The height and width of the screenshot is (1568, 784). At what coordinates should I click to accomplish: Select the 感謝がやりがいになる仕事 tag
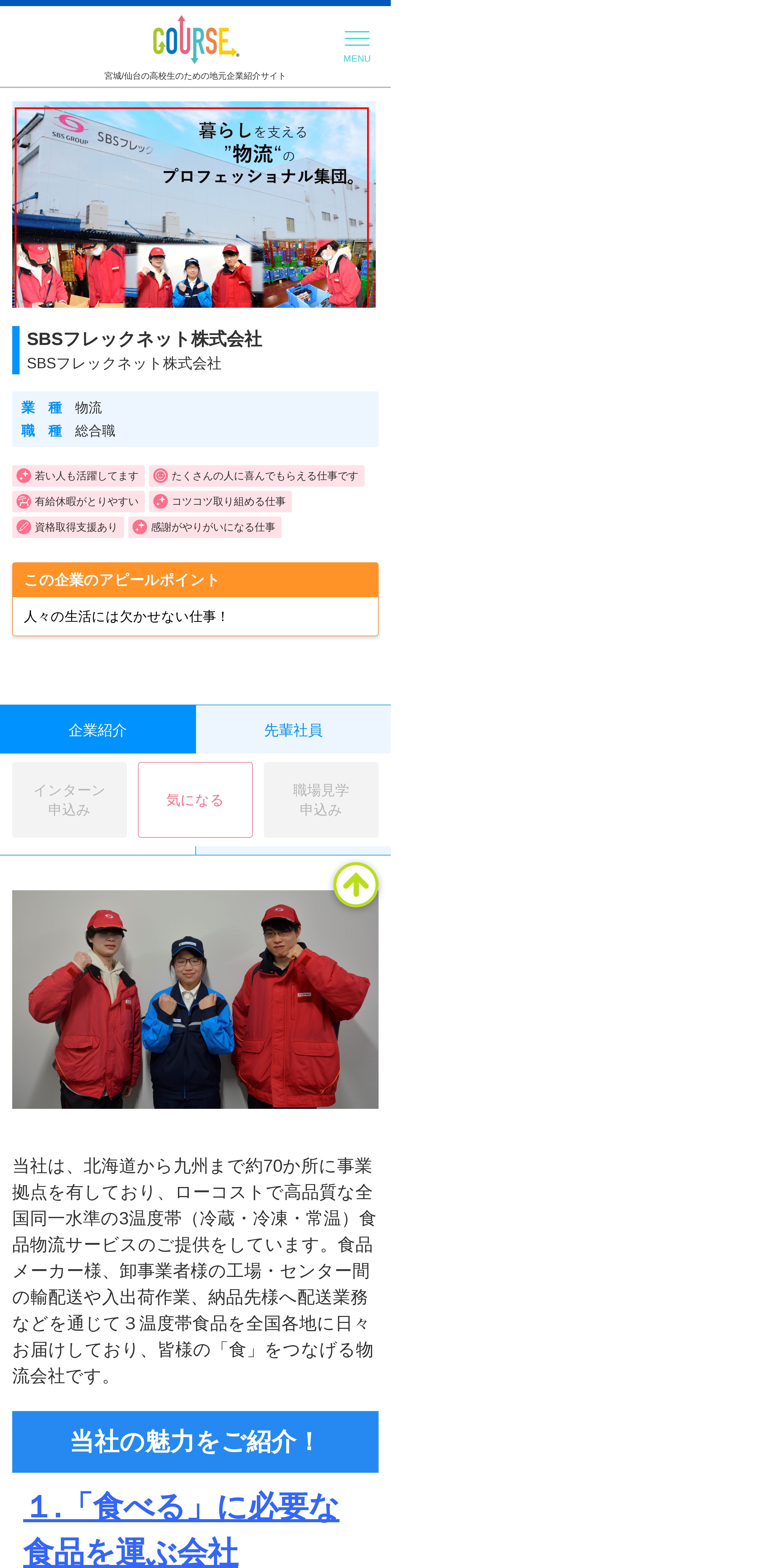click(205, 527)
